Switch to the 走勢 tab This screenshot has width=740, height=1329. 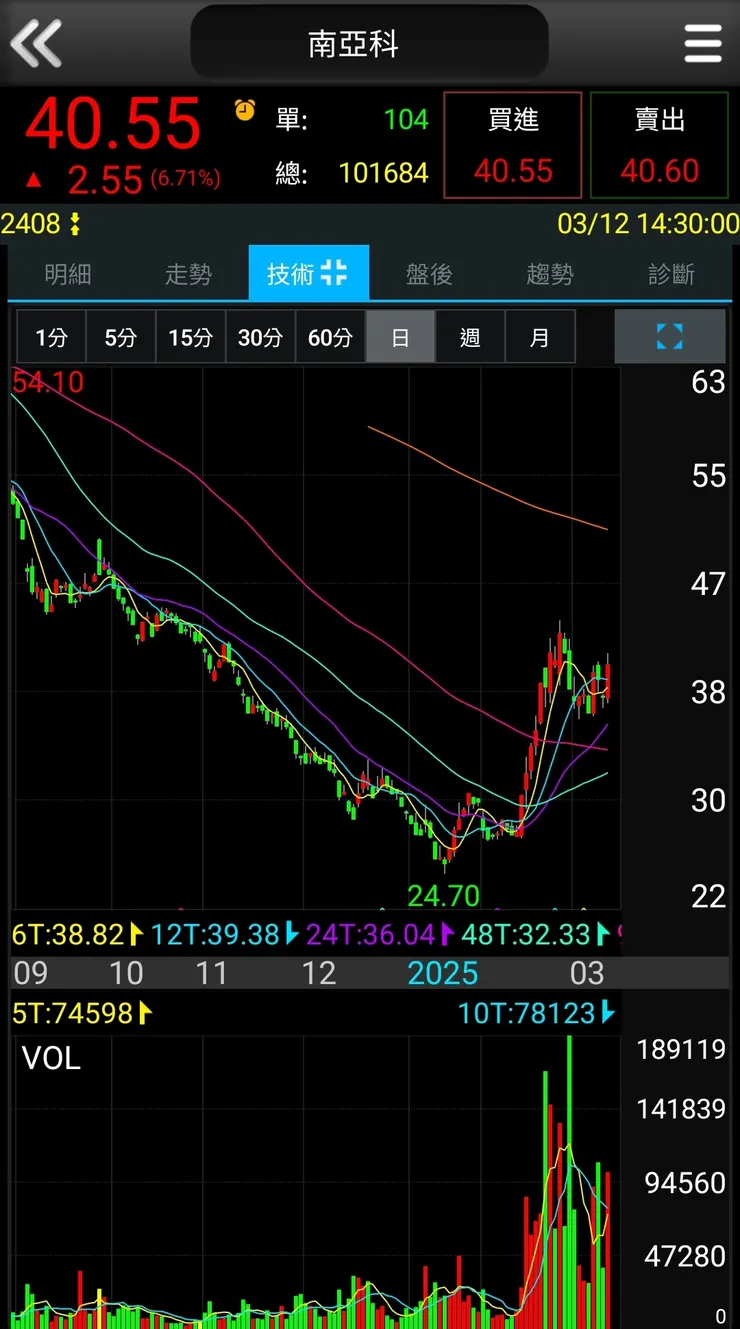pos(189,274)
